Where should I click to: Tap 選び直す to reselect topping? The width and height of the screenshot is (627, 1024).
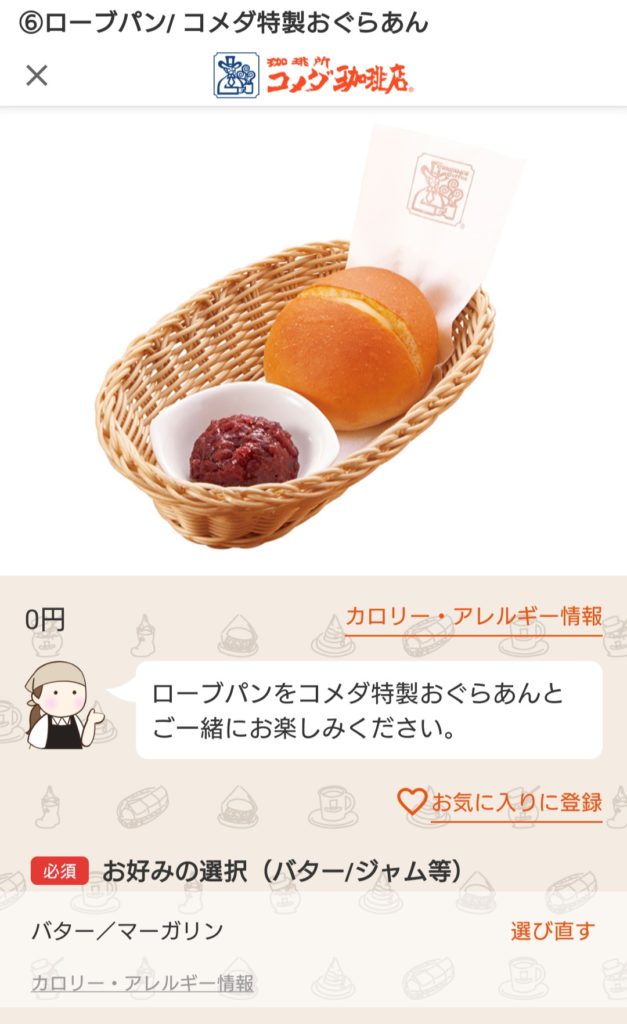pos(552,931)
